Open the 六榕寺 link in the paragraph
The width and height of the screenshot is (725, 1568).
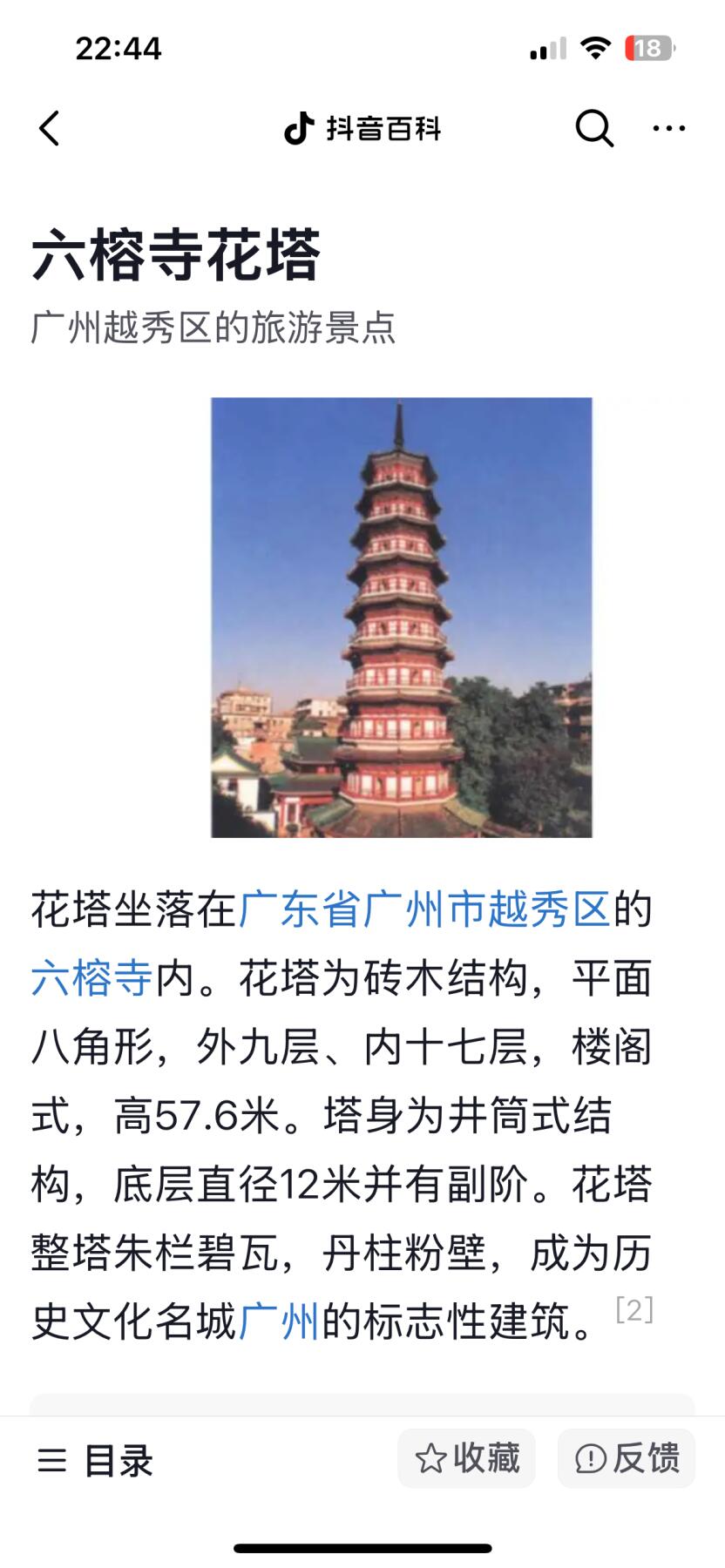92,978
